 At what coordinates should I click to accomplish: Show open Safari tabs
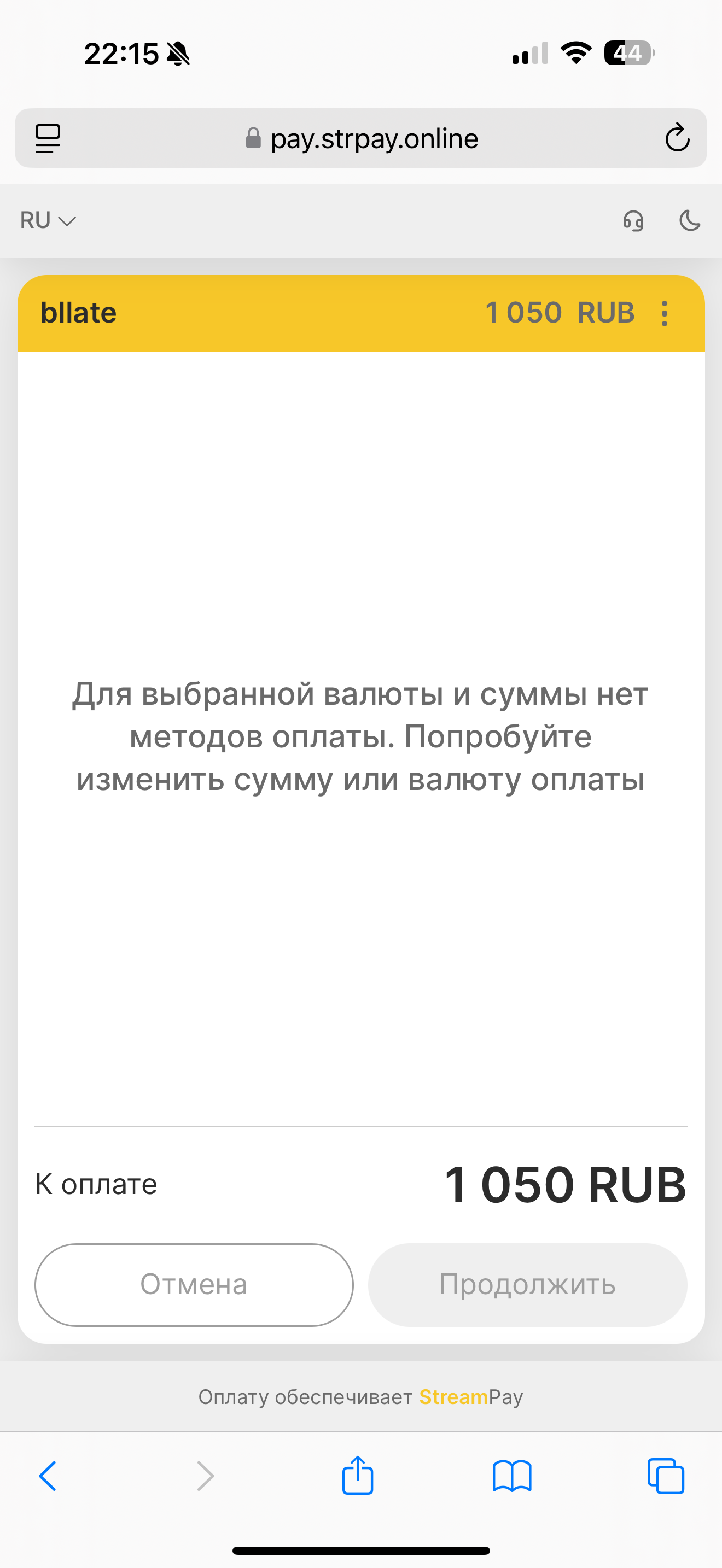tap(665, 1476)
